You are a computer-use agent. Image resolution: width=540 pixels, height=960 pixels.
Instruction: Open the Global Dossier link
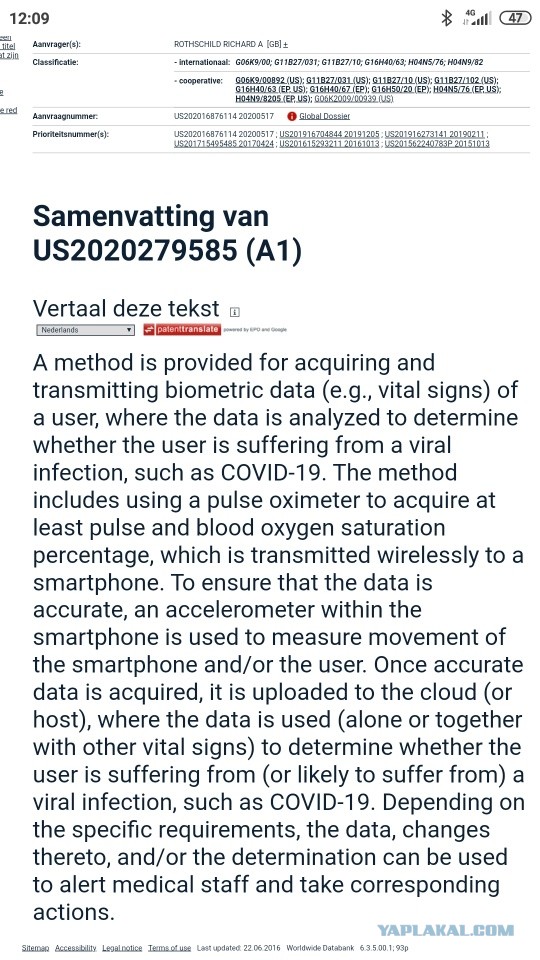tap(324, 116)
